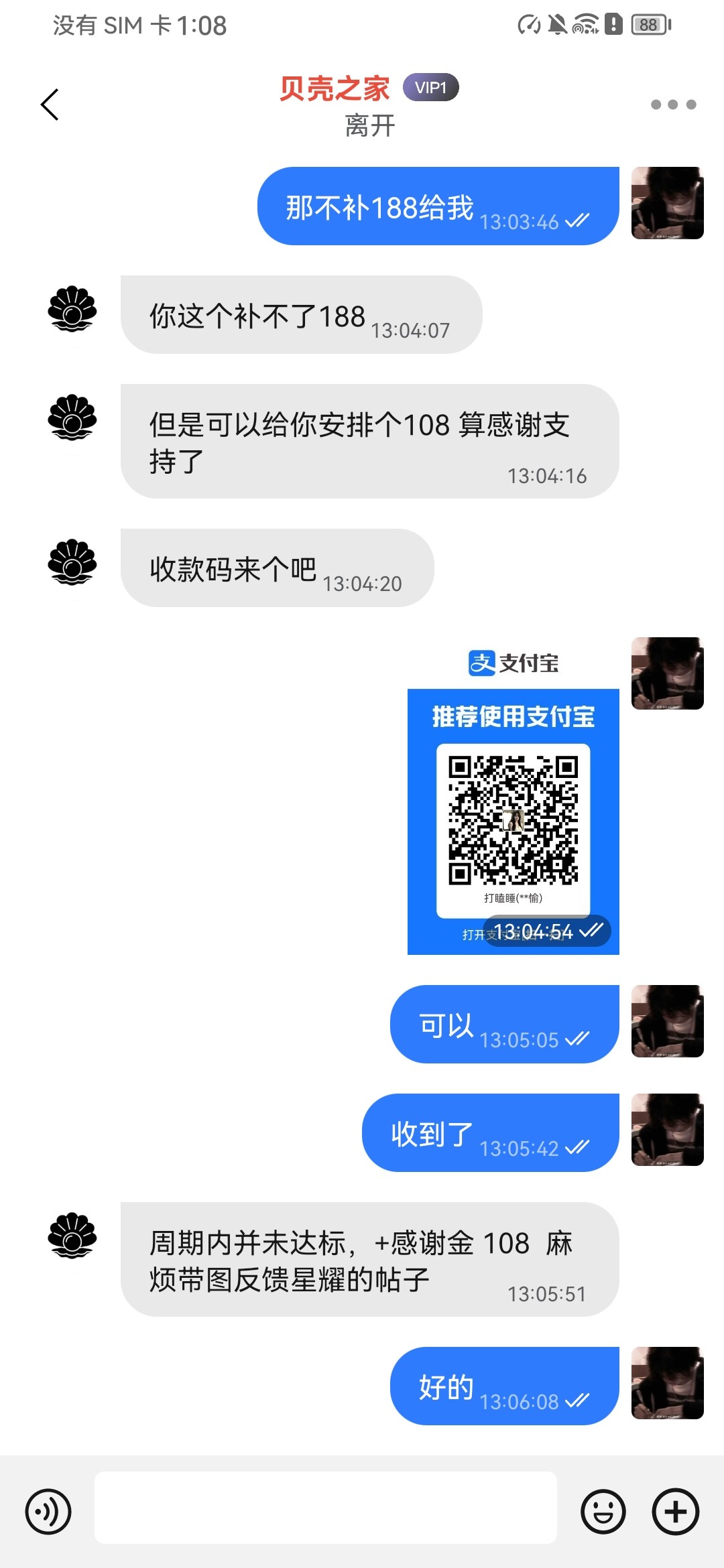Go back from the 贝壳之家 chat
Image resolution: width=724 pixels, height=1568 pixels.
[x=50, y=105]
